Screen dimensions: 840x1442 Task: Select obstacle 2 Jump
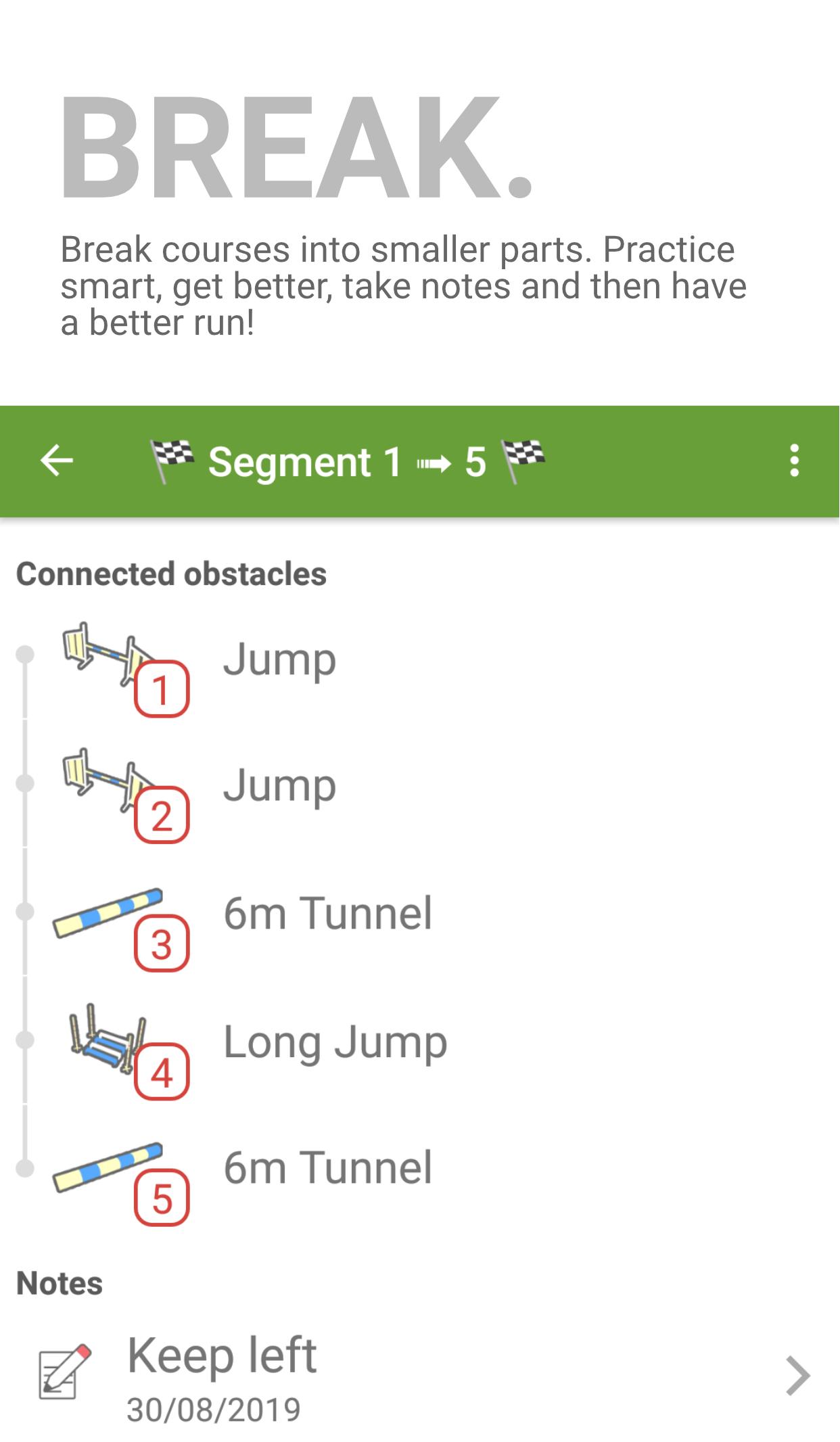pyautogui.click(x=420, y=786)
